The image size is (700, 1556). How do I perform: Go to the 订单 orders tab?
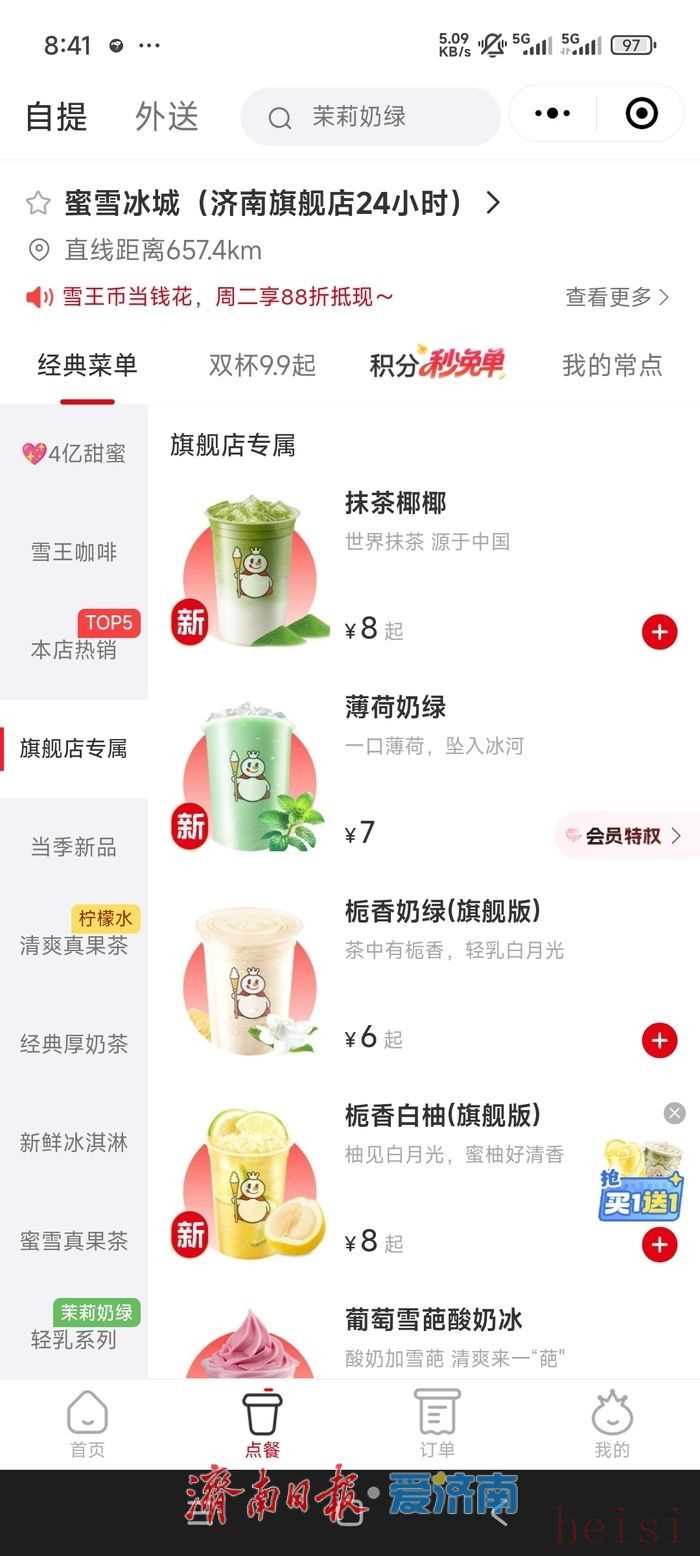point(437,1423)
